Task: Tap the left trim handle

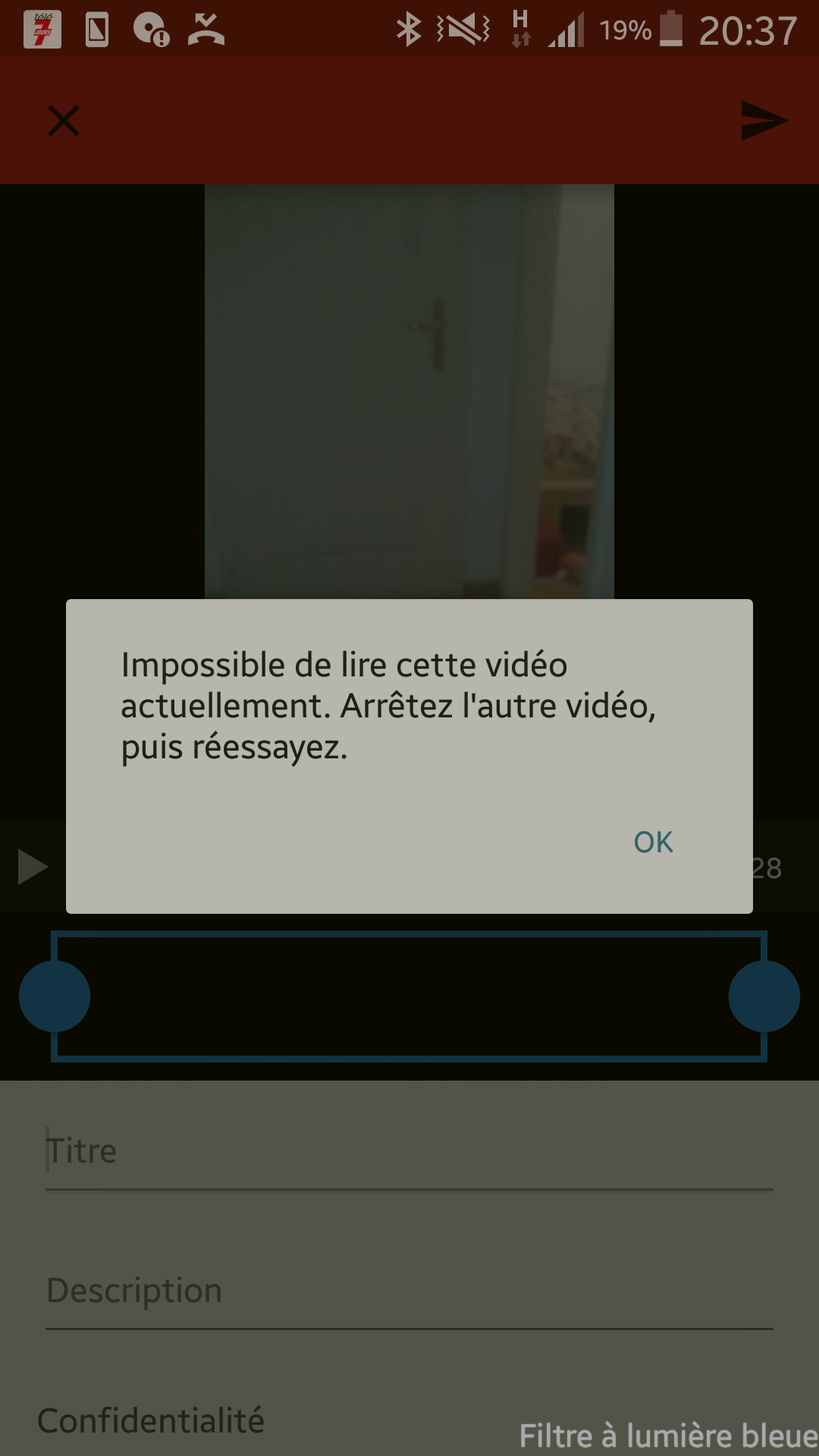Action: pos(55,996)
